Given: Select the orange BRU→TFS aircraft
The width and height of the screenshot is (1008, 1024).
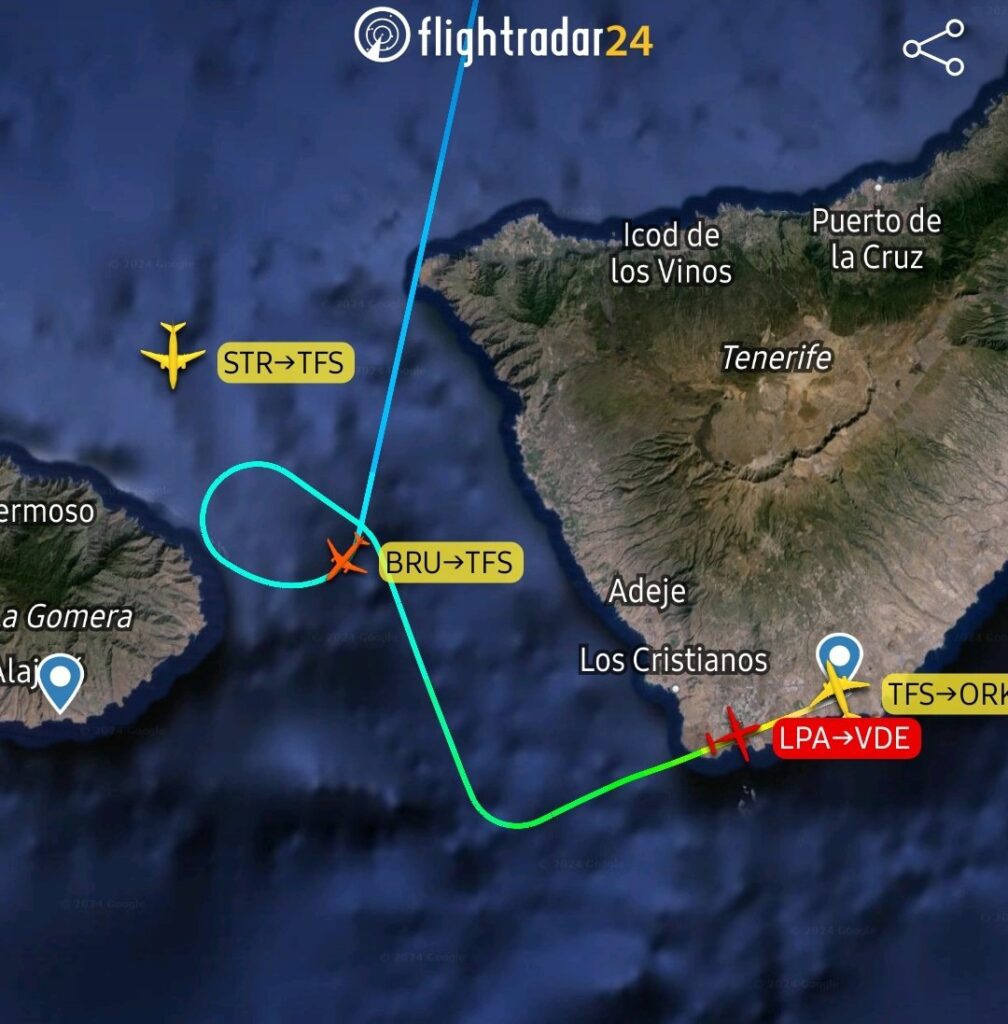Looking at the screenshot, I should 347,556.
